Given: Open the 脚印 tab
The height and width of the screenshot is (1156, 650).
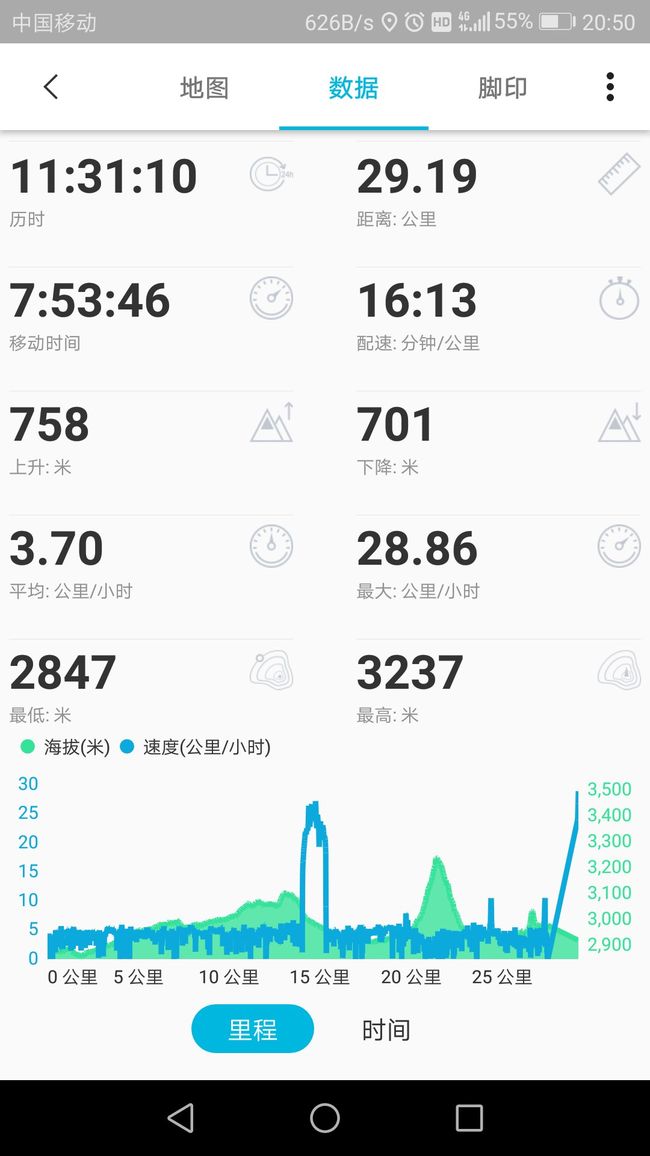Looking at the screenshot, I should 502,88.
